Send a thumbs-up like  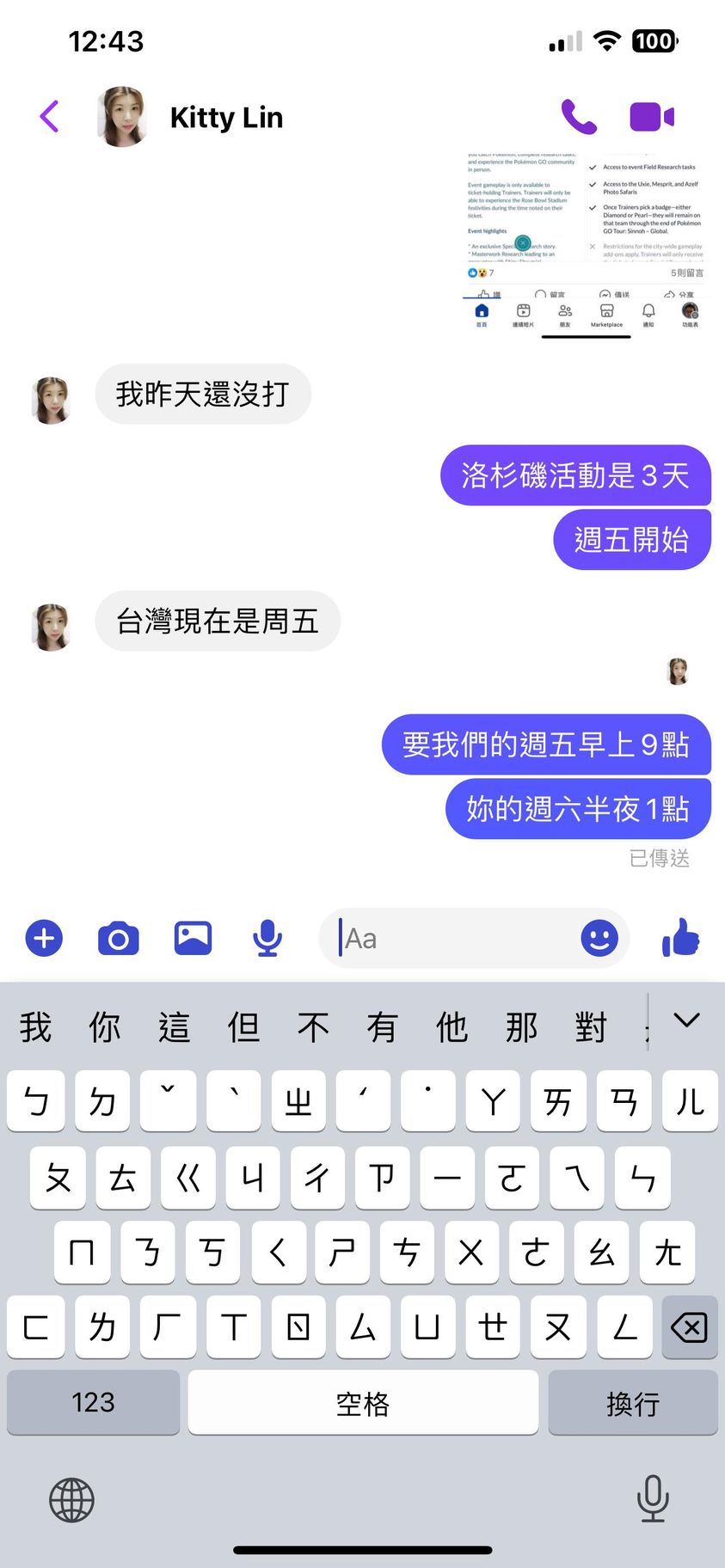point(681,938)
